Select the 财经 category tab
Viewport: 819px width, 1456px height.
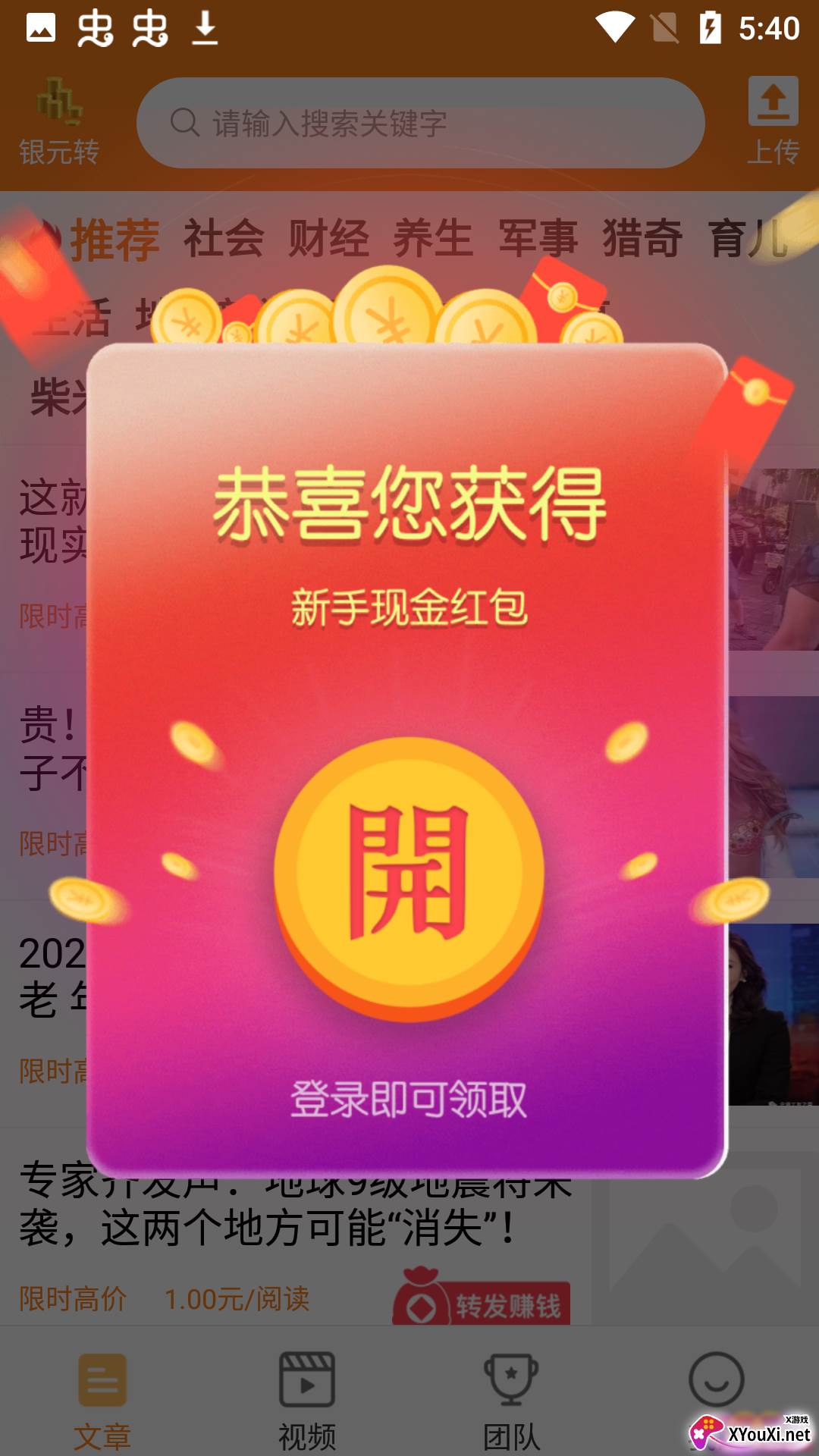328,238
